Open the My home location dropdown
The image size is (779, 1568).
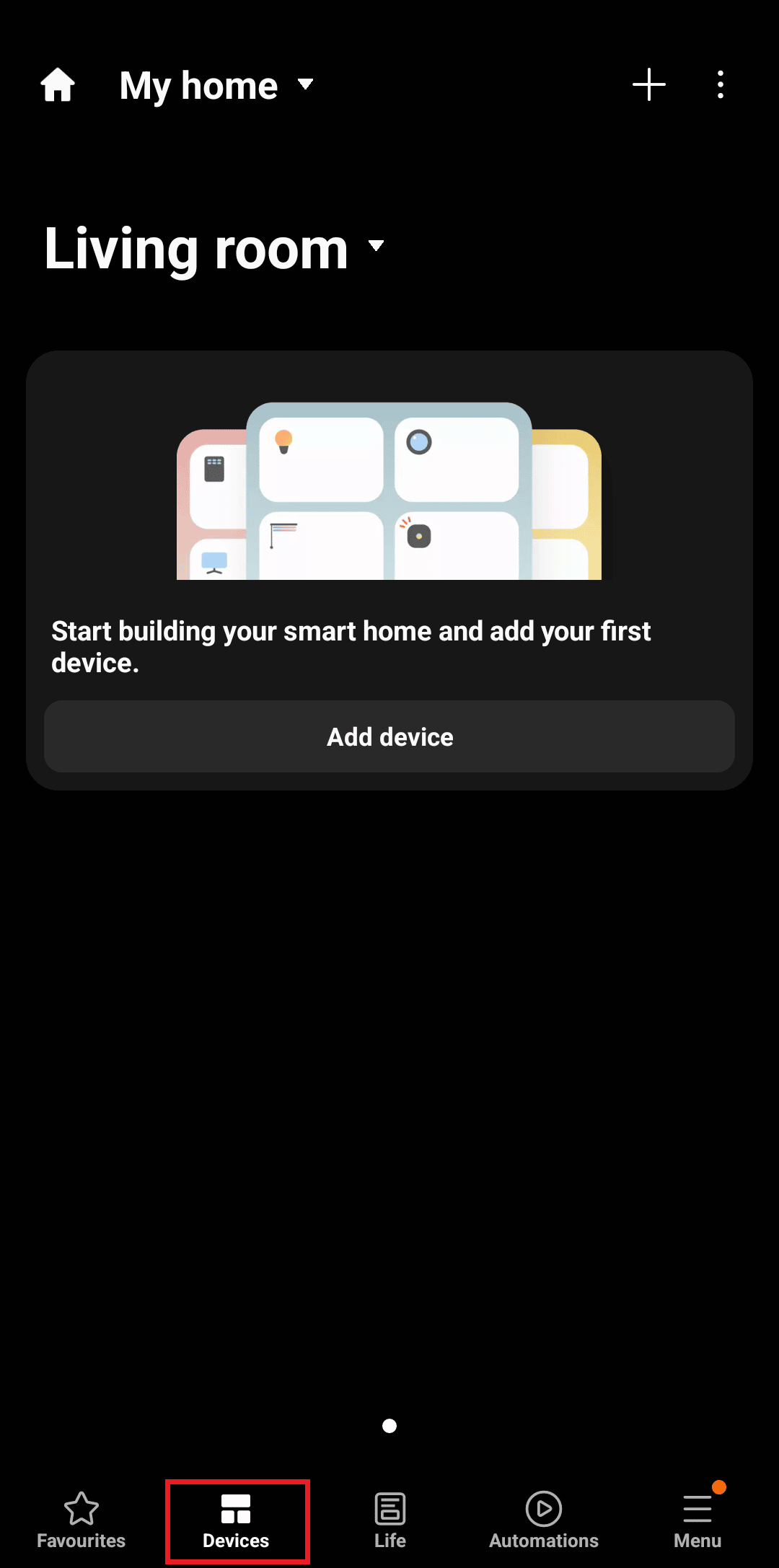[x=216, y=86]
